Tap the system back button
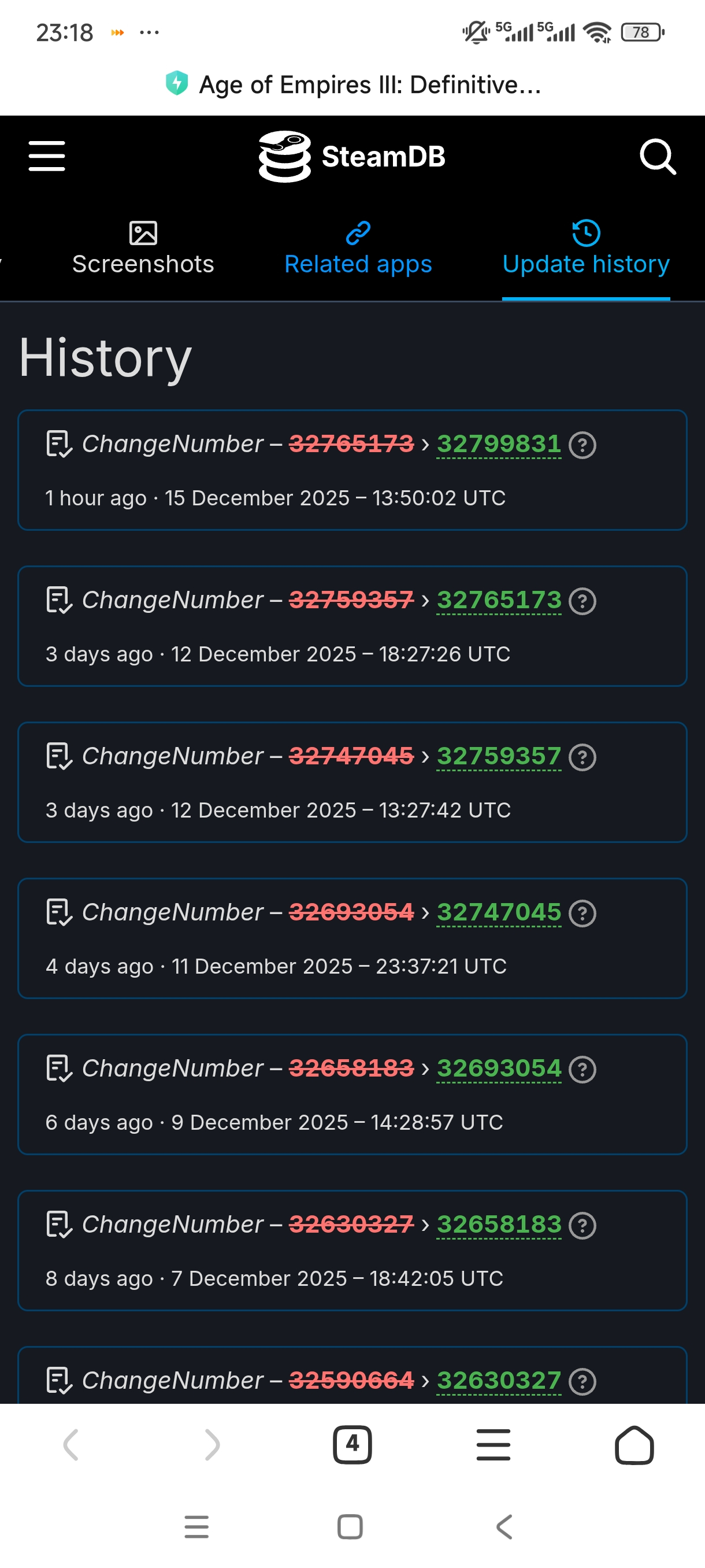Screen dimensions: 705x1568 pyautogui.click(x=504, y=1526)
